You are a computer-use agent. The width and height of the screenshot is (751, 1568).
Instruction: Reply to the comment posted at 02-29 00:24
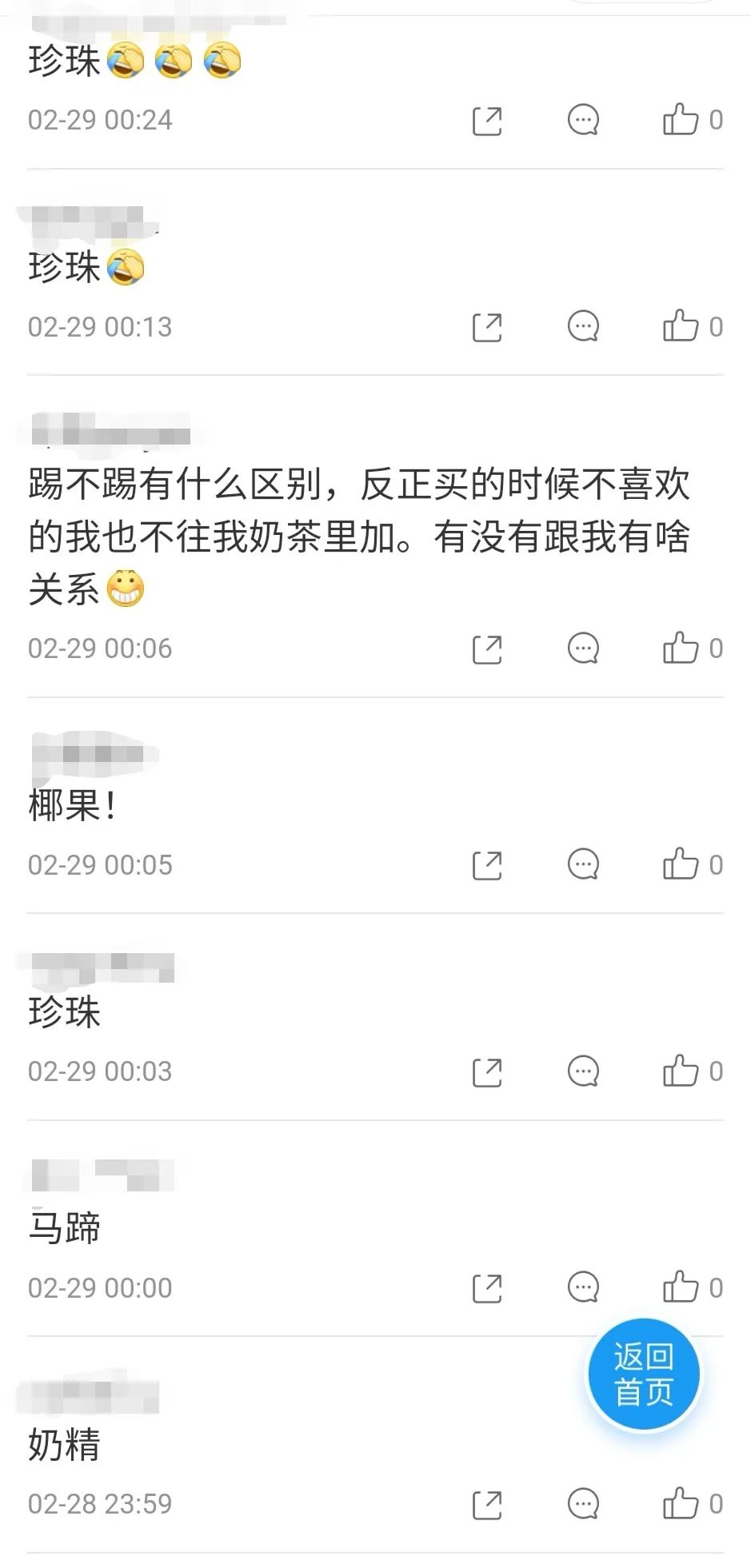click(x=583, y=120)
